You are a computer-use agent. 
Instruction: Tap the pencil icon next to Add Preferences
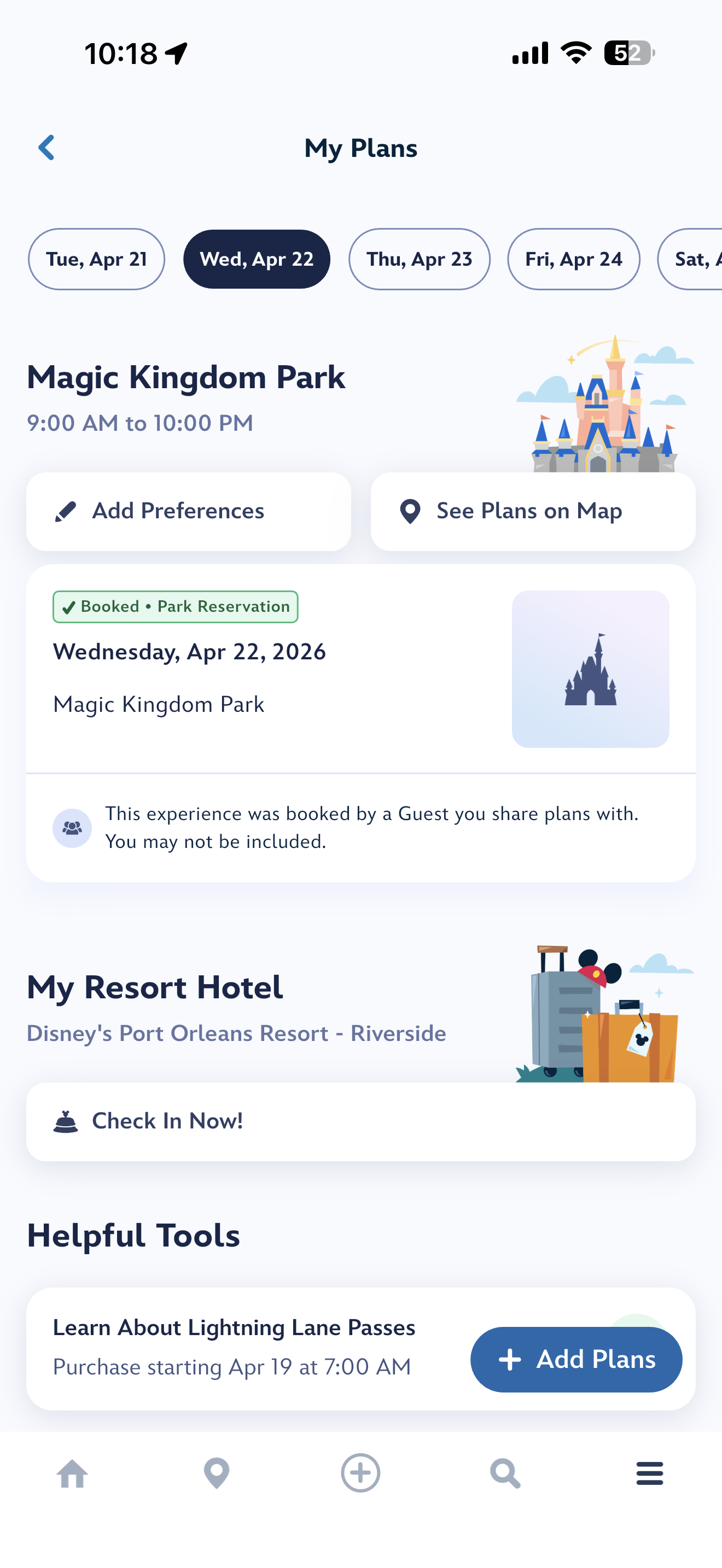click(x=67, y=511)
